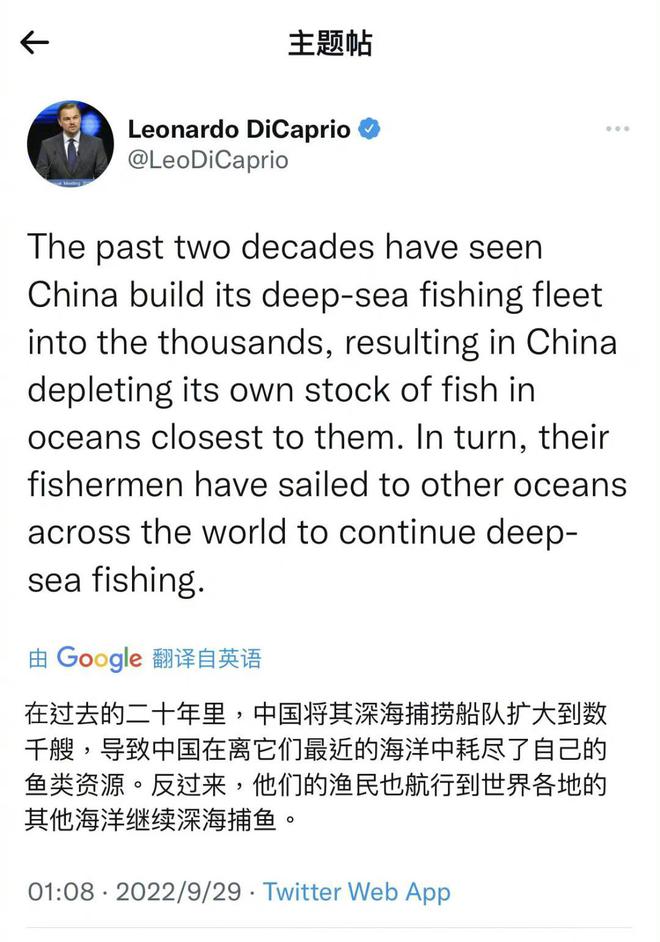Screen dimensions: 660x942
Task: Tap the Google translated-from-English label
Action: [x=145, y=658]
